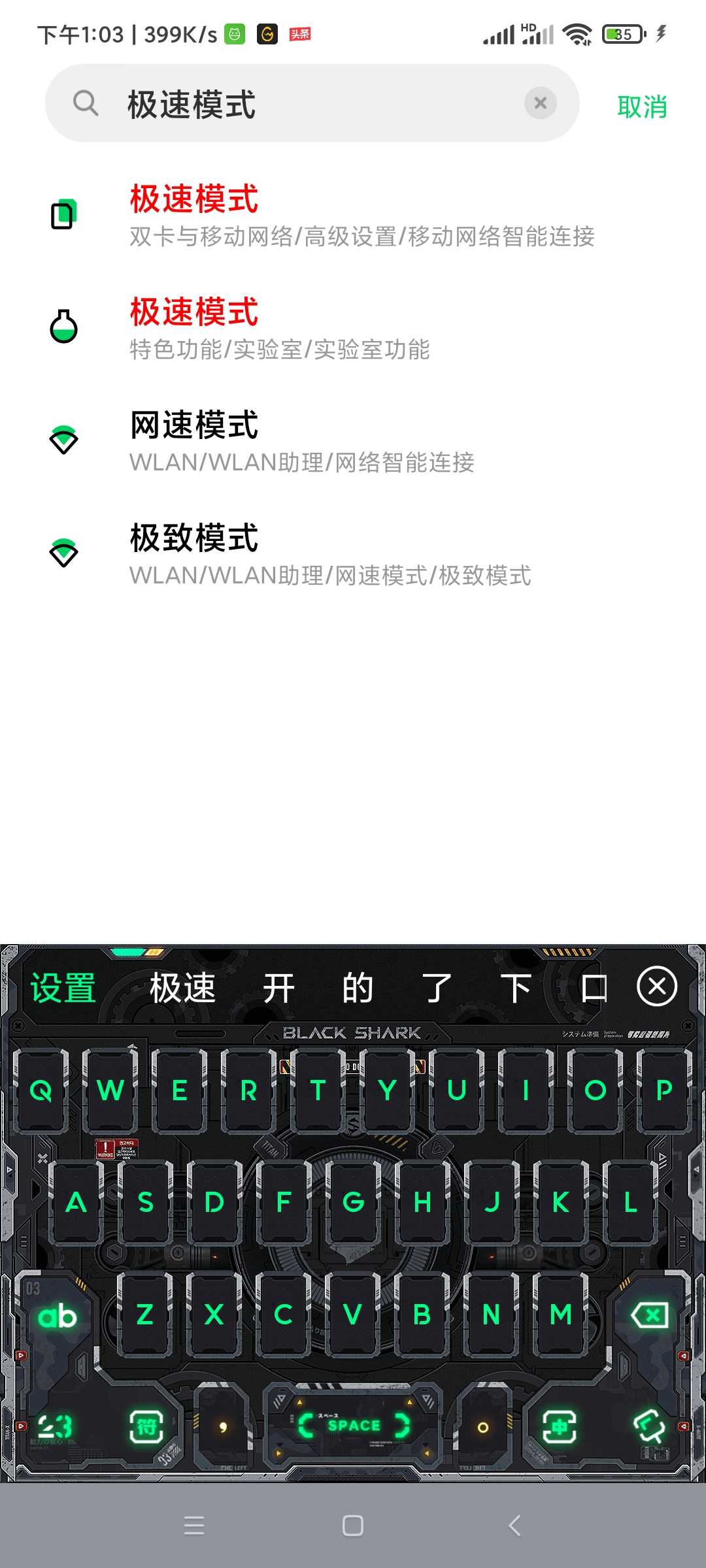The width and height of the screenshot is (706, 1568).
Task: Focus the search field showing 极速模式
Action: 312,103
